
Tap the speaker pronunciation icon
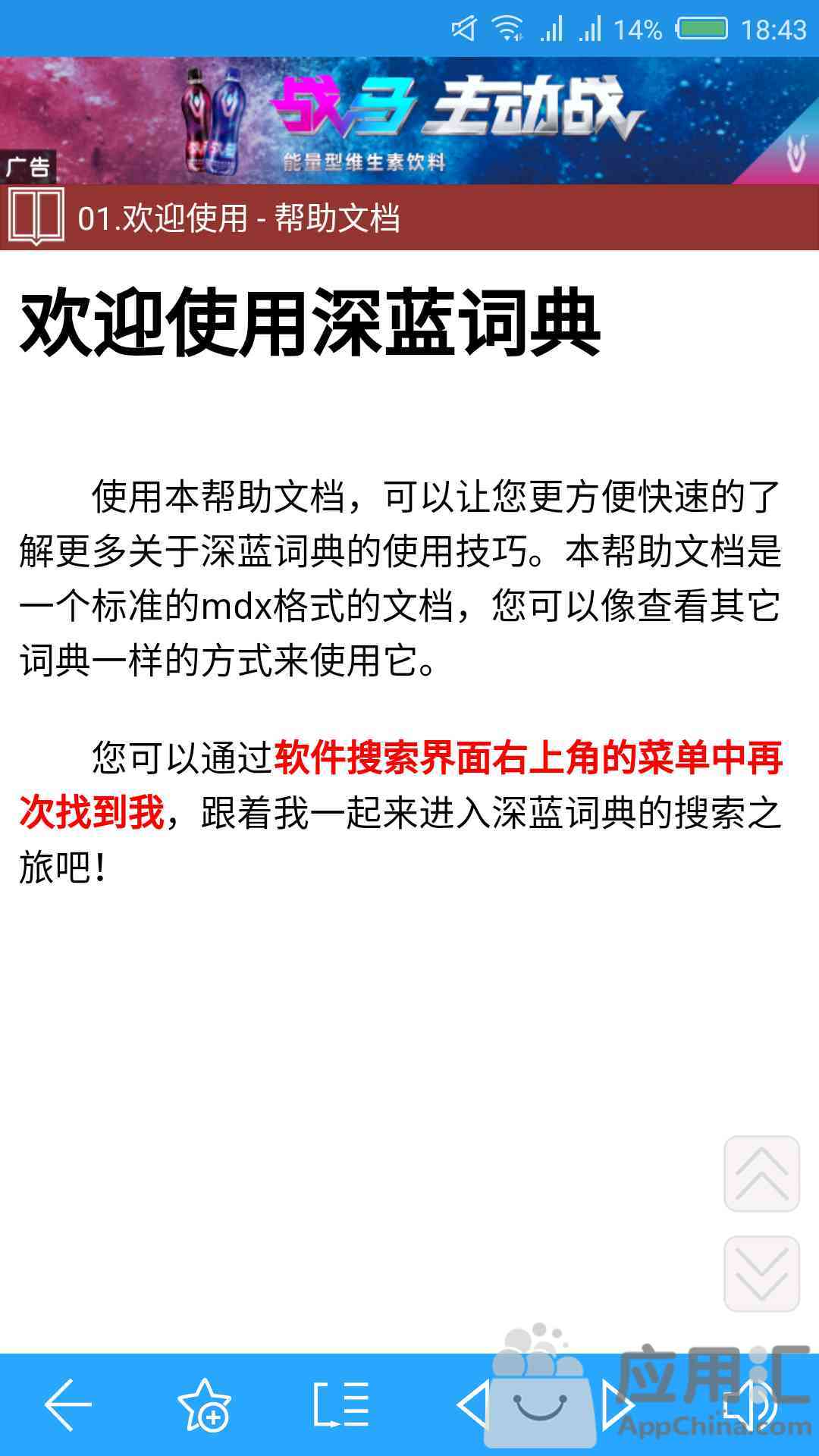[x=751, y=1404]
